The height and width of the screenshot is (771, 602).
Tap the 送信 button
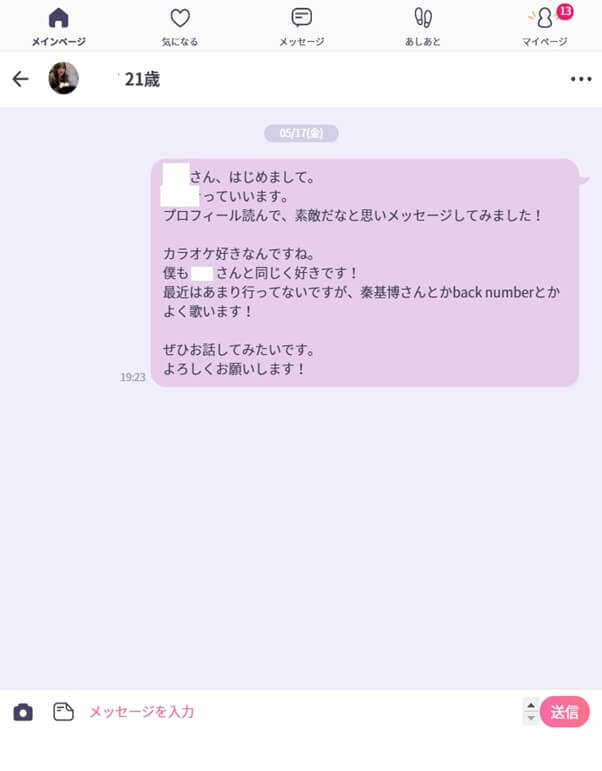pos(565,712)
